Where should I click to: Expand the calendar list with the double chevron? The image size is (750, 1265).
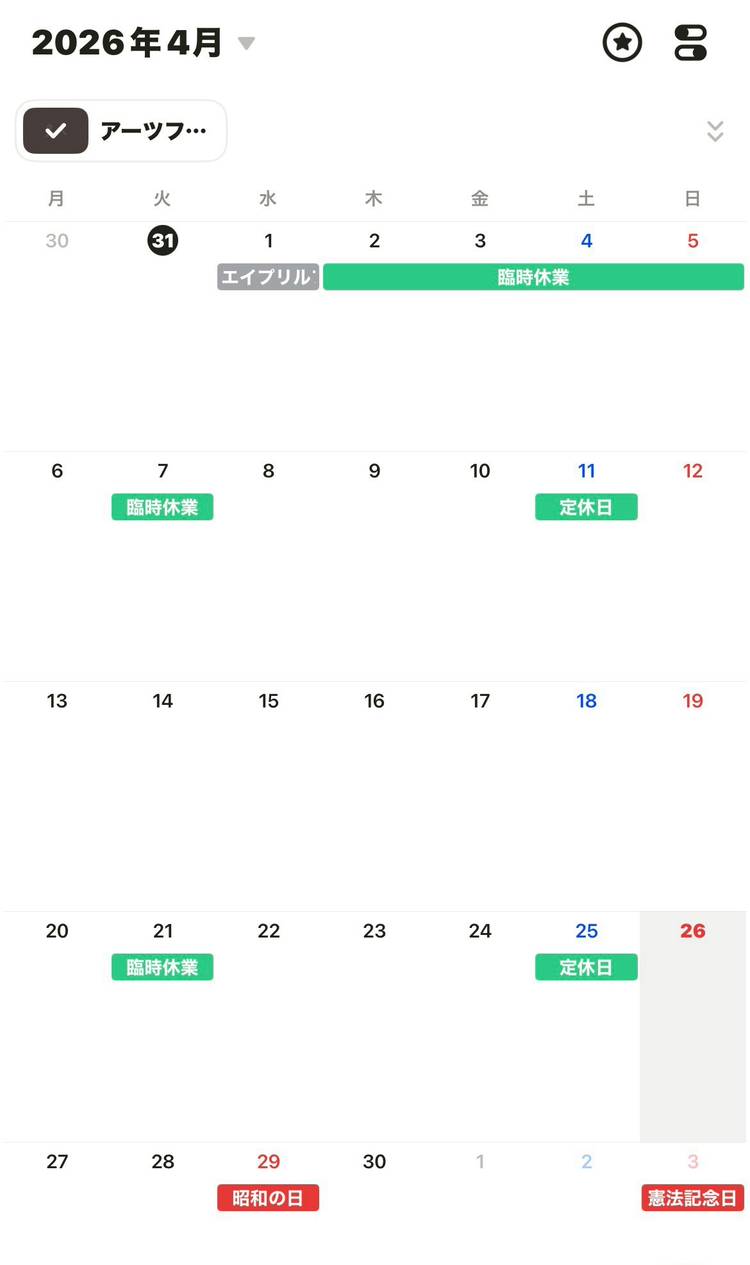pos(714,131)
